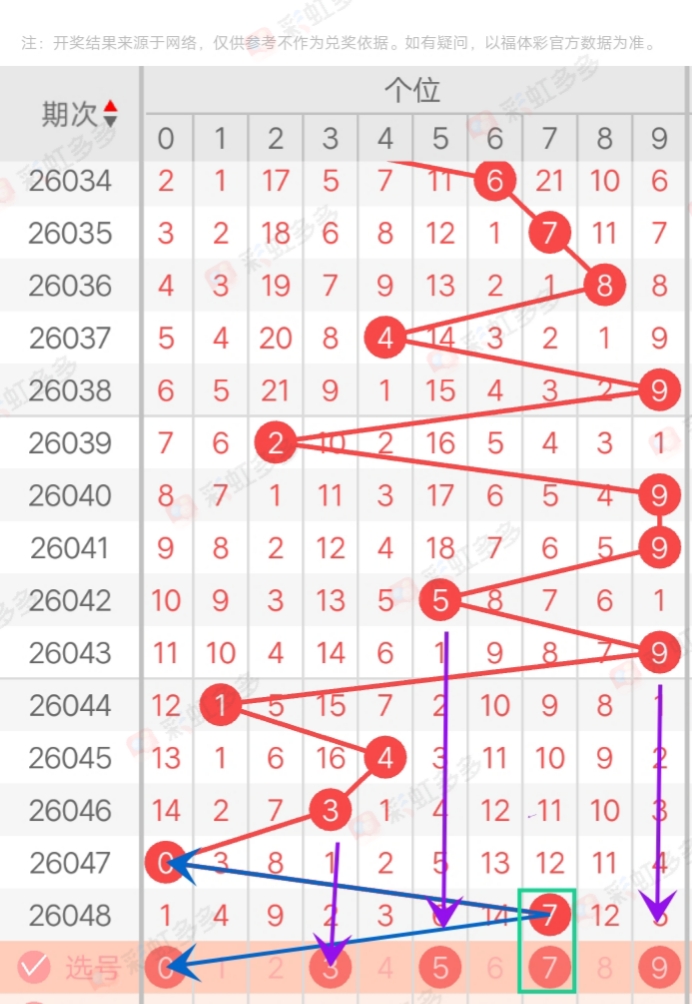Select number 1 in the 选号 row
The height and width of the screenshot is (1004, 692).
point(221,967)
